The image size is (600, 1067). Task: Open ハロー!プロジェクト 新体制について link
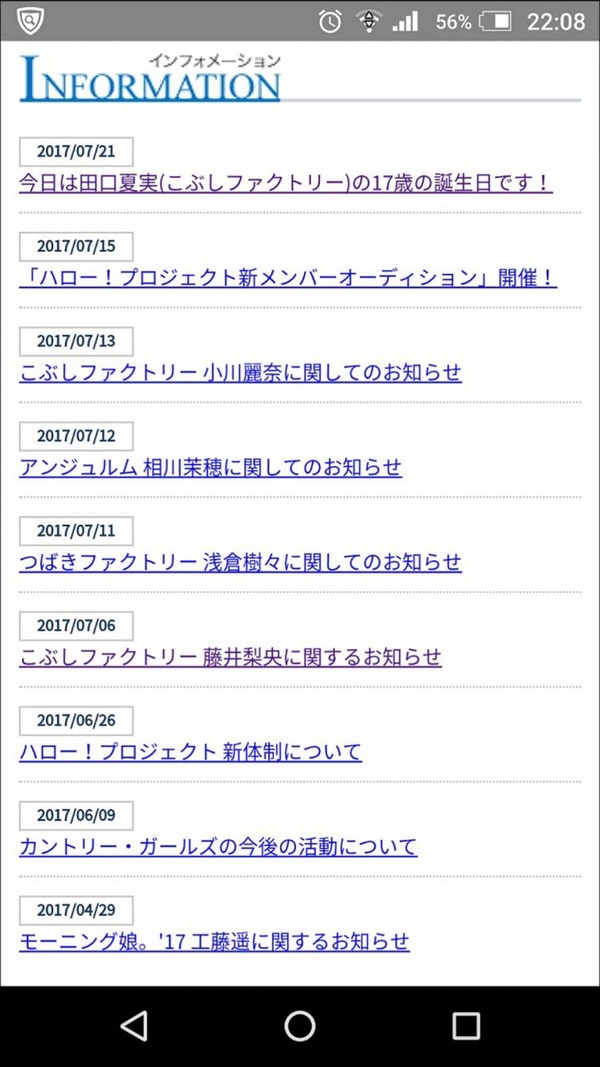190,752
